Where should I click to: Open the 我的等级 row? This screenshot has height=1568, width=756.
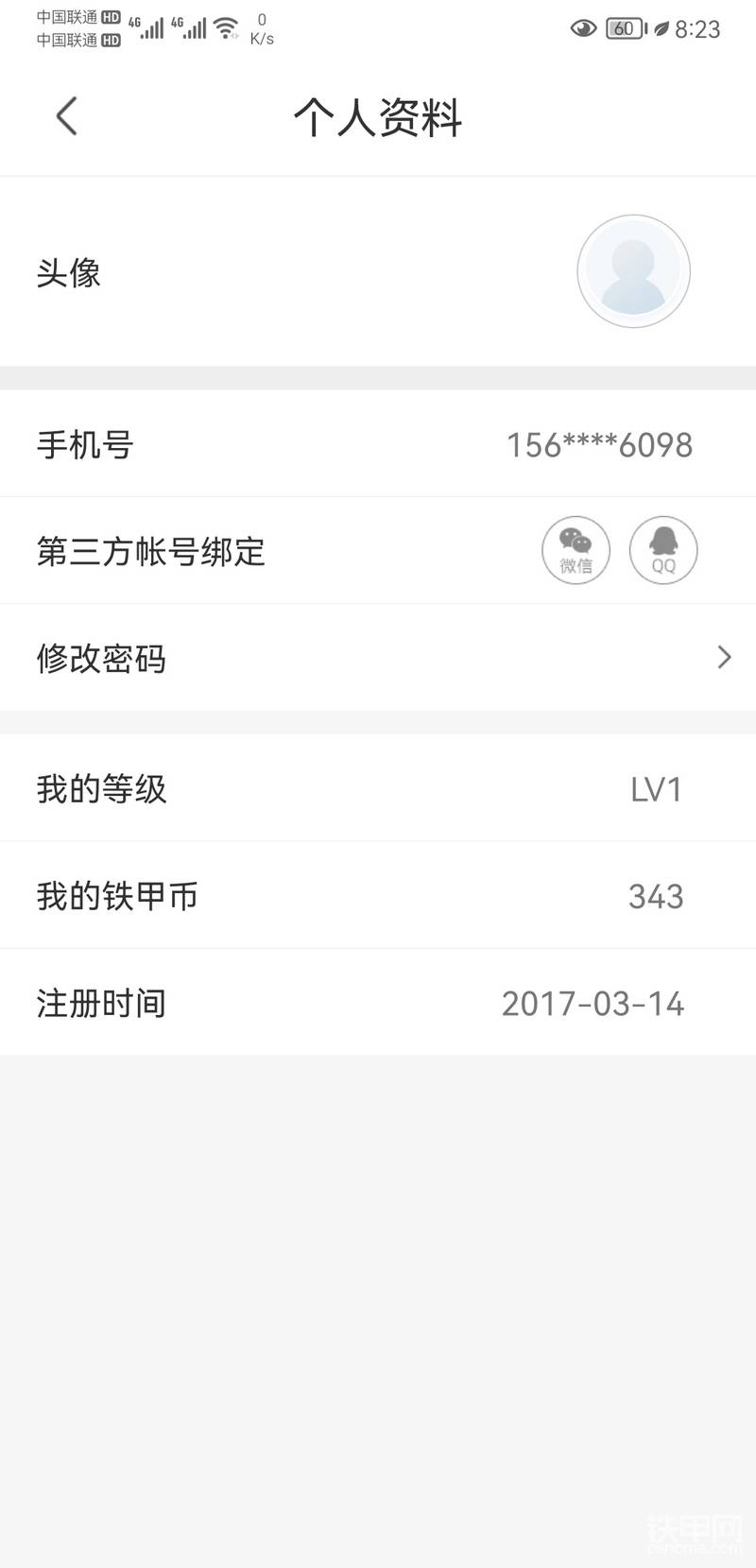coord(378,788)
